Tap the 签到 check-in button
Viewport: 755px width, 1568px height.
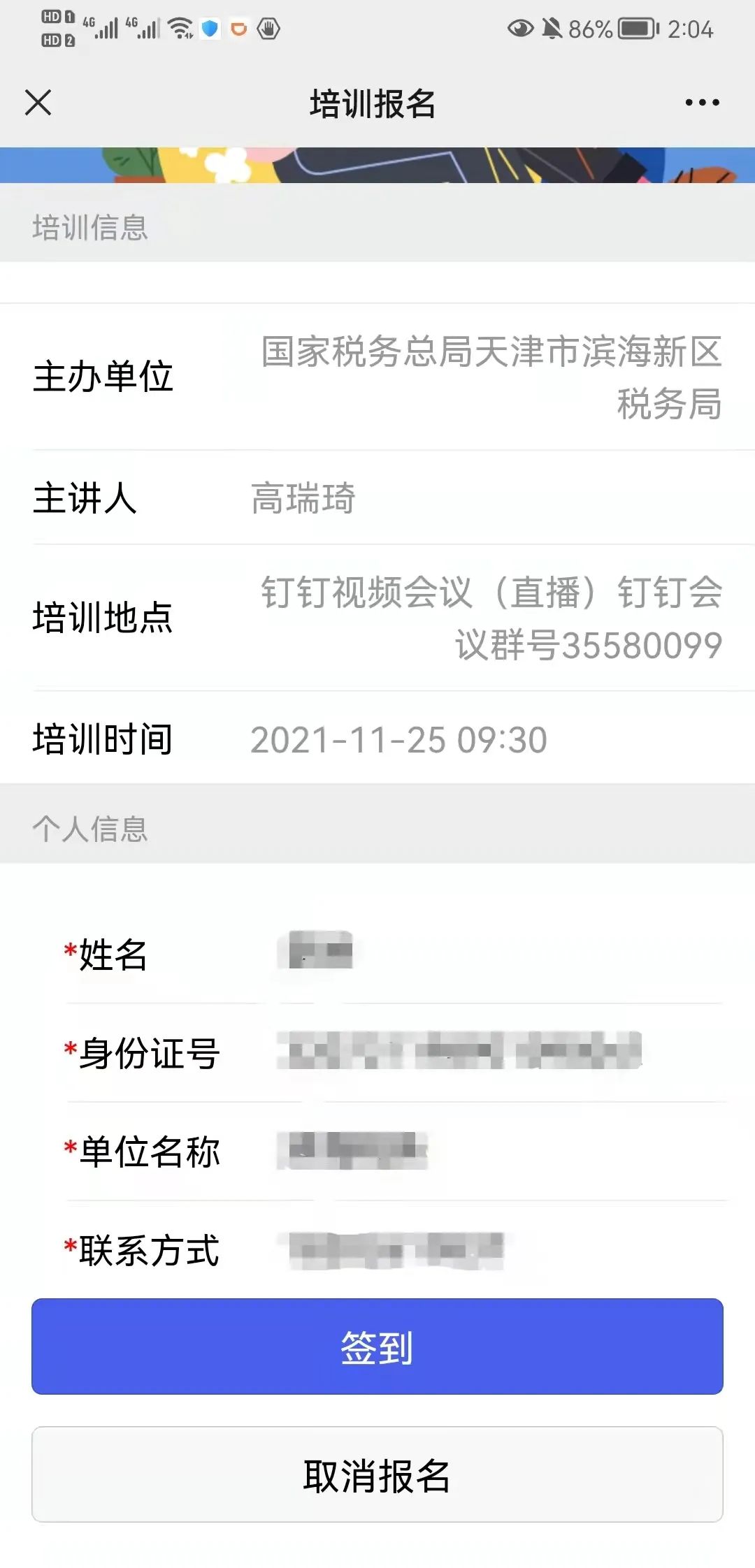coord(377,1346)
